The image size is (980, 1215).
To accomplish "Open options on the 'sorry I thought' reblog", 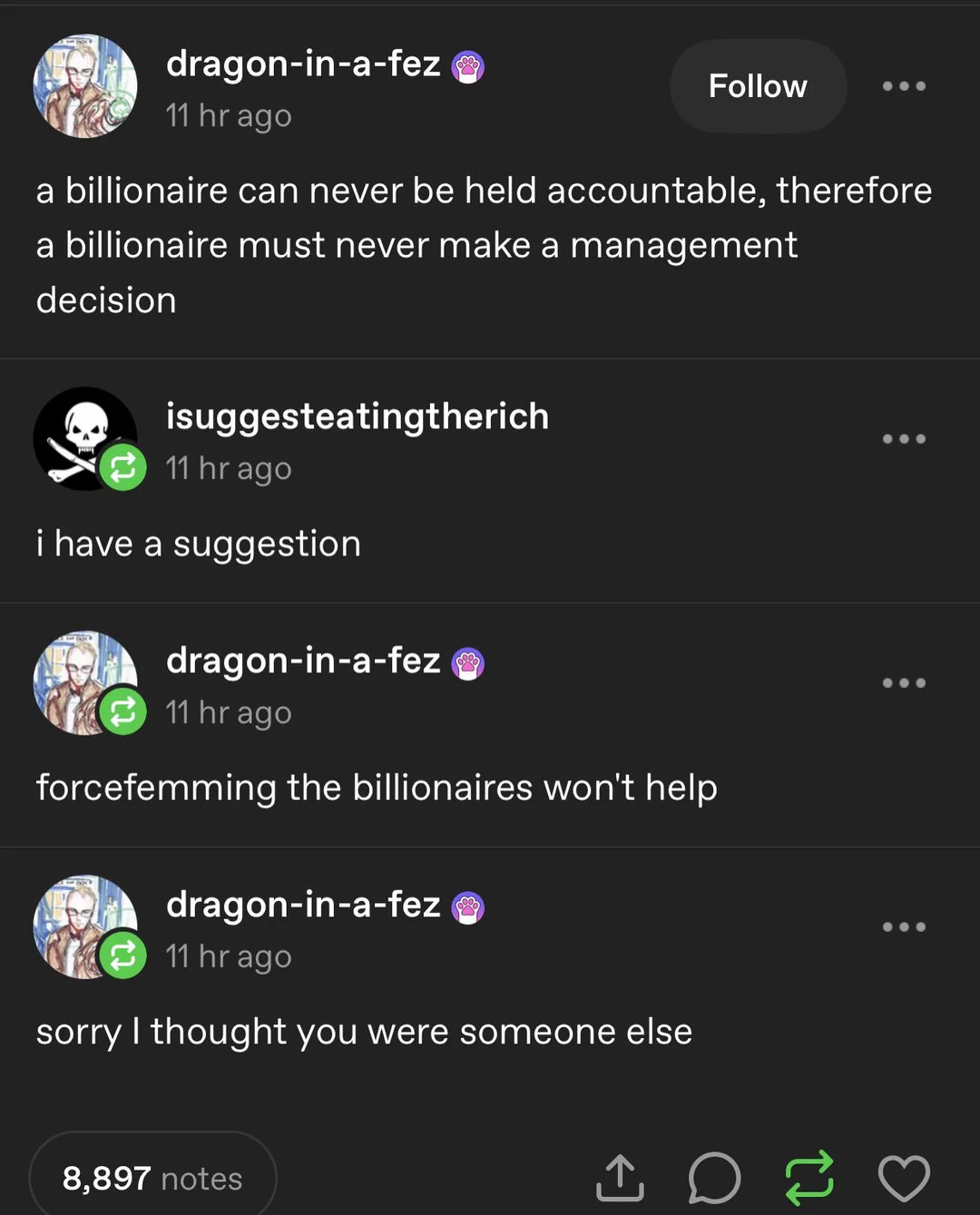I will 904,927.
